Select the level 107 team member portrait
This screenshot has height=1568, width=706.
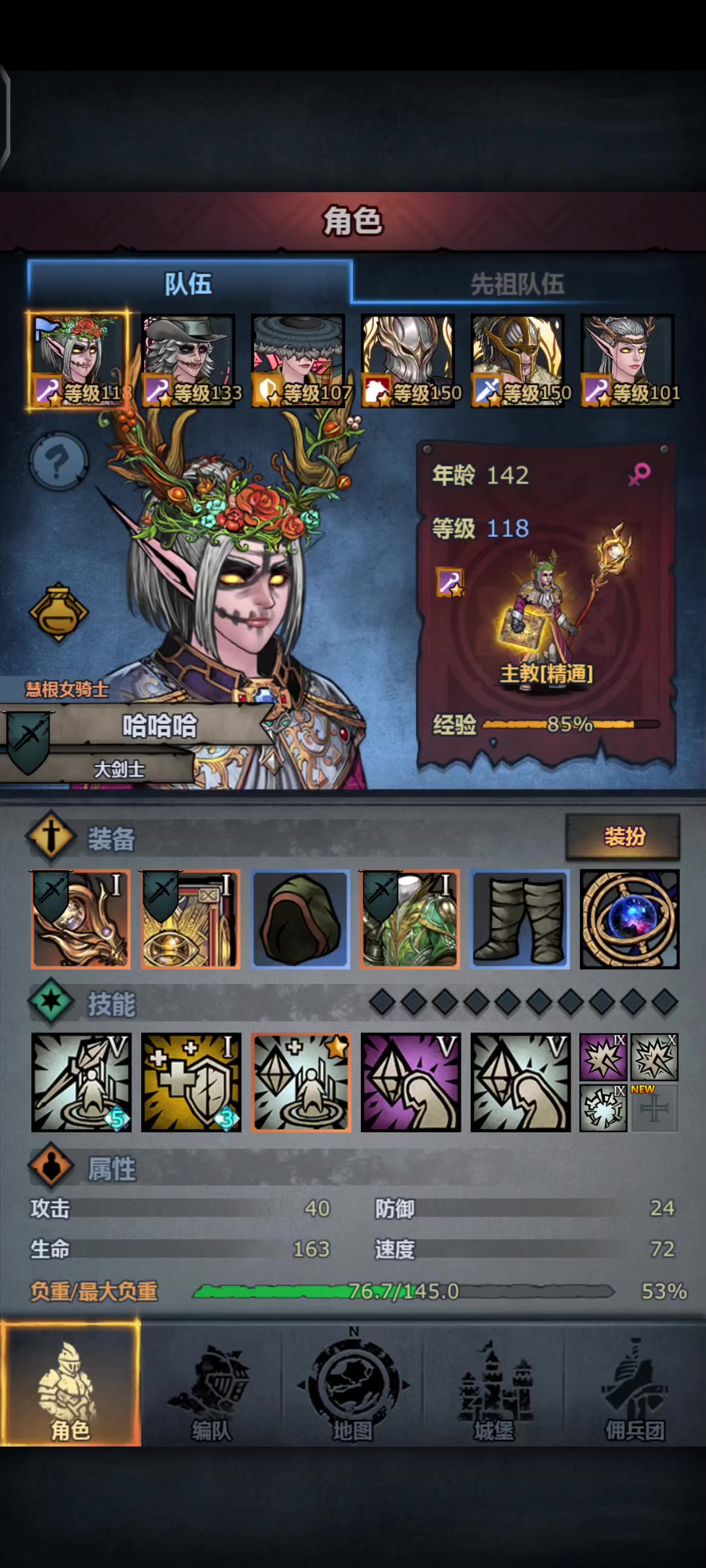[299, 361]
